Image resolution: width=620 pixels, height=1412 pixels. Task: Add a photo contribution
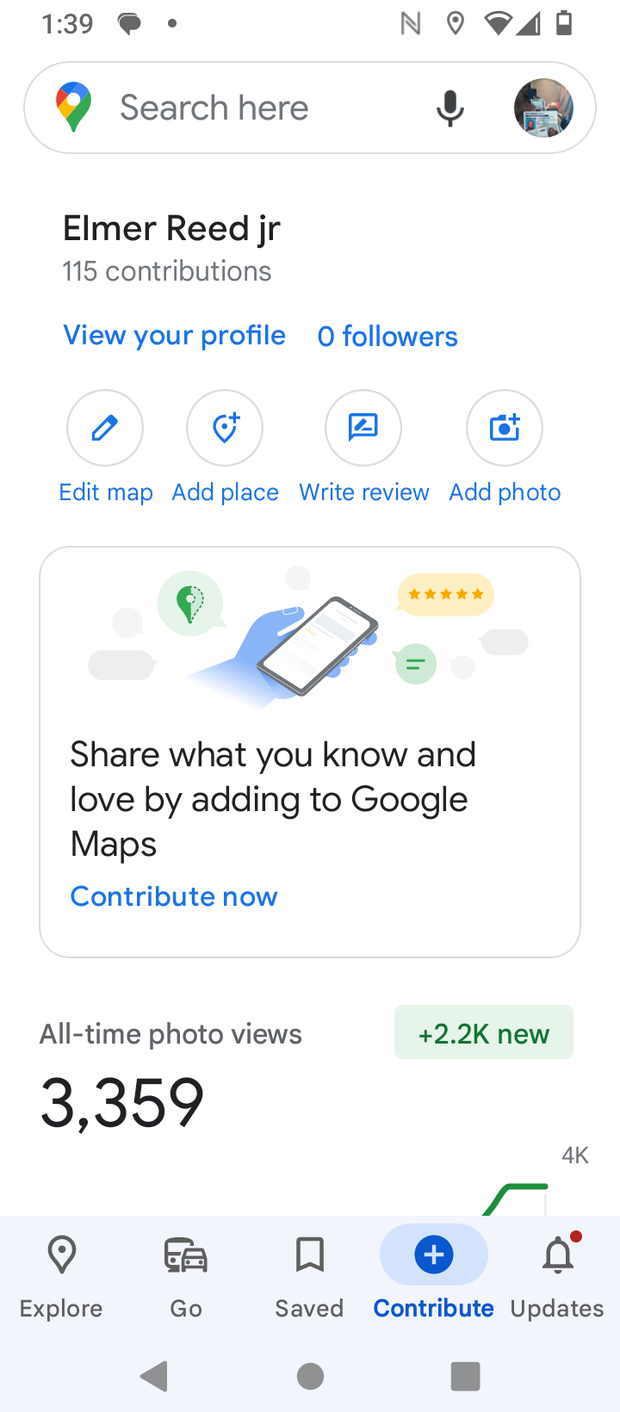pos(504,429)
